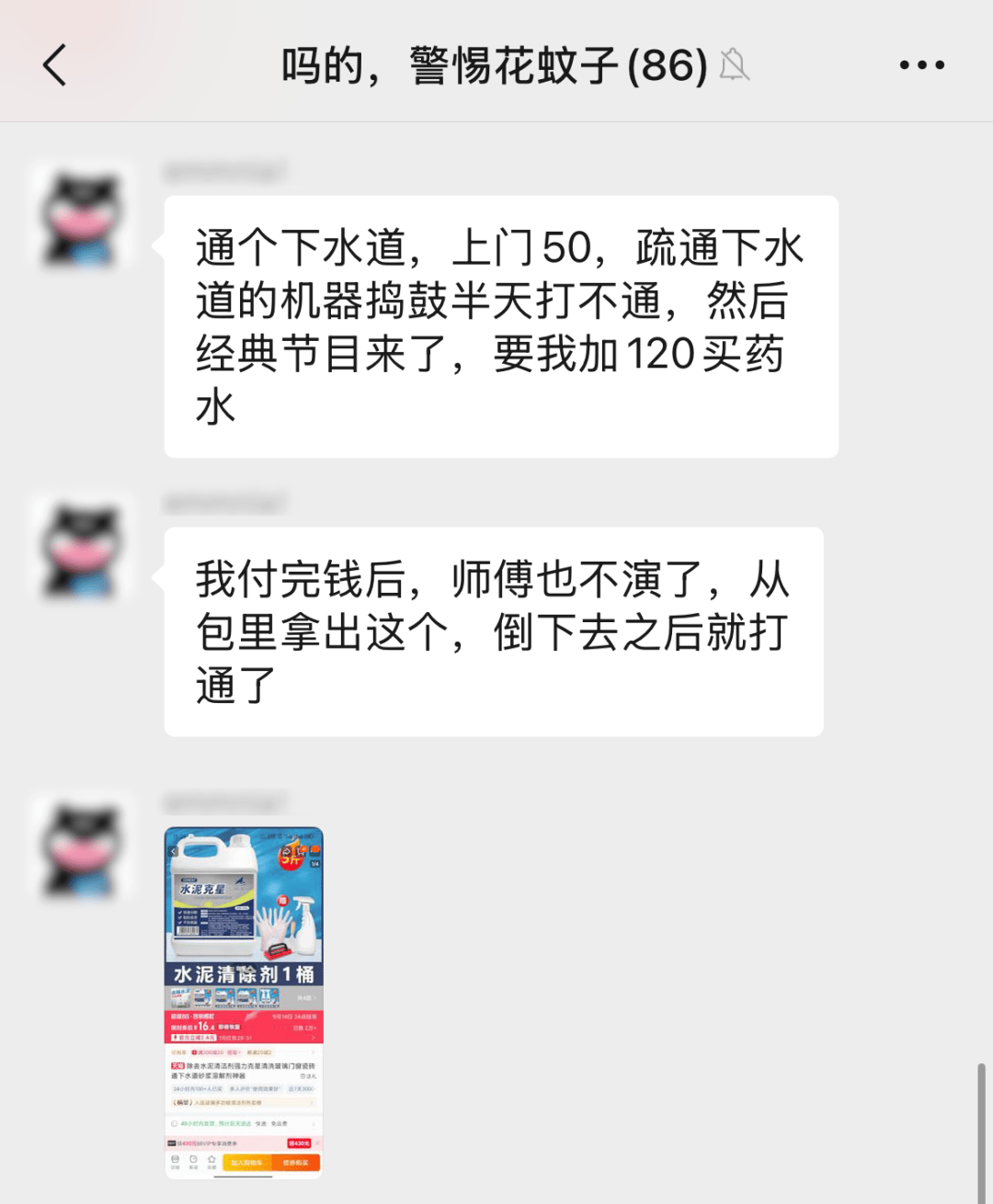Tap the previous-image arrow on the product photo
This screenshot has width=993, height=1204.
(174, 851)
